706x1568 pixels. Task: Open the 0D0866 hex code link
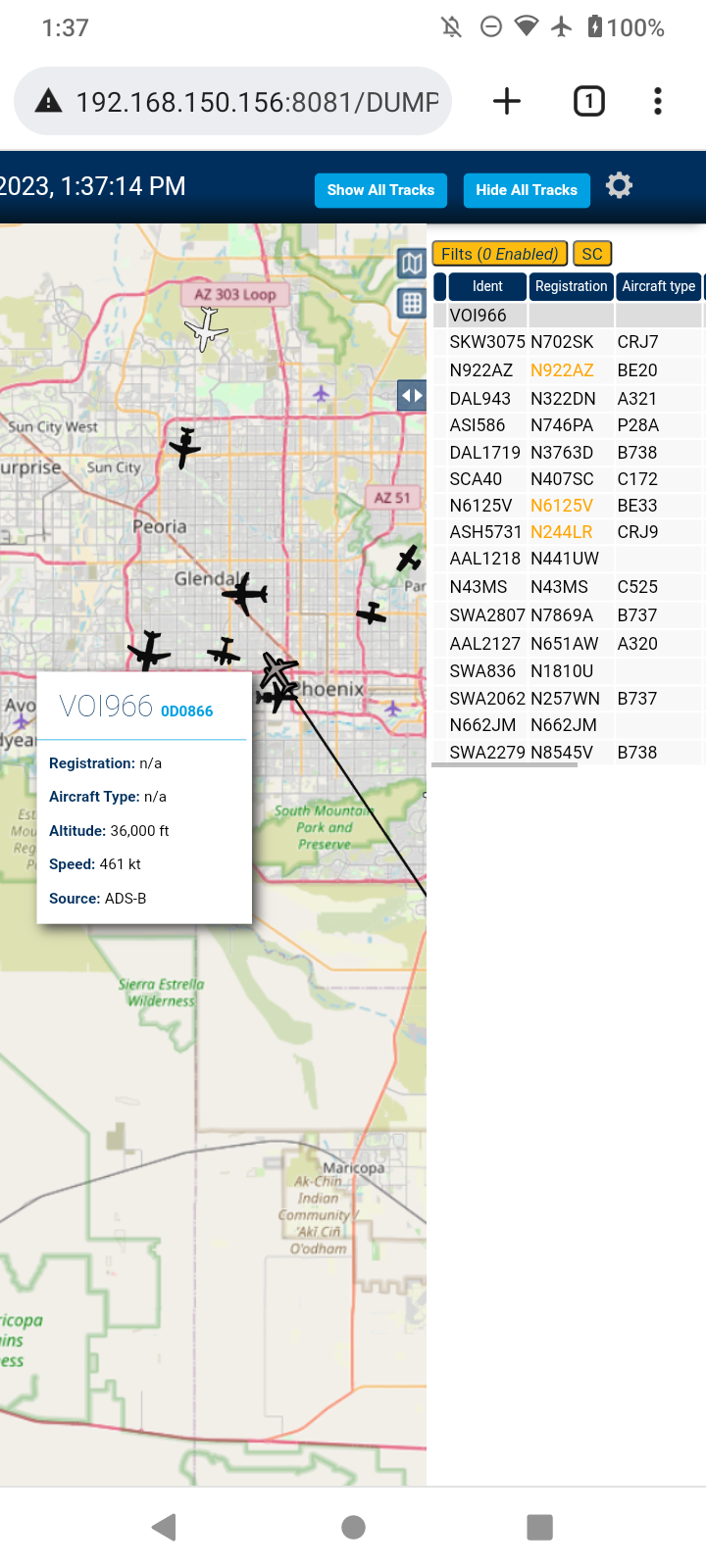pos(186,711)
